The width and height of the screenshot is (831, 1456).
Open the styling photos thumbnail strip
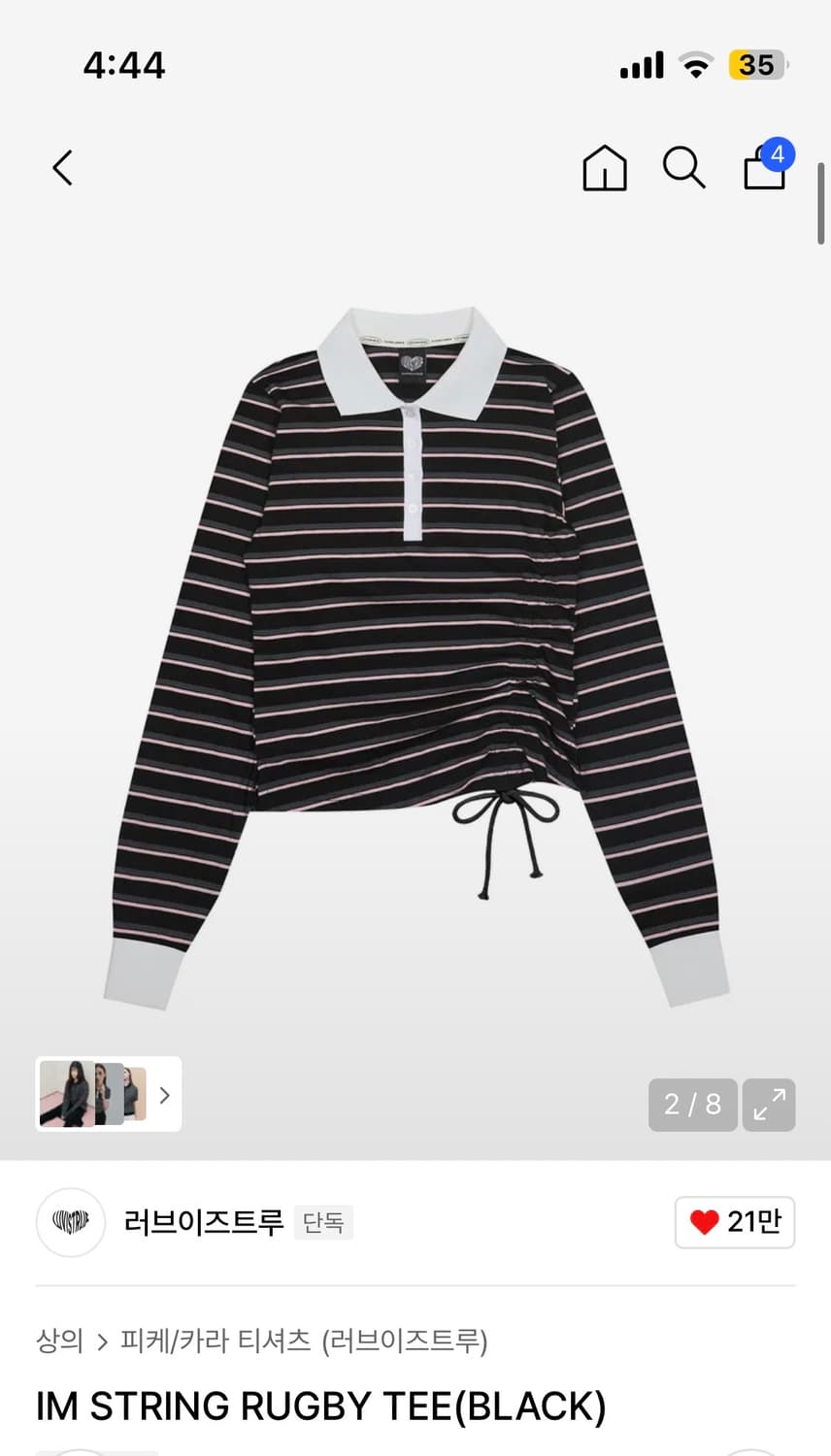tap(109, 1094)
